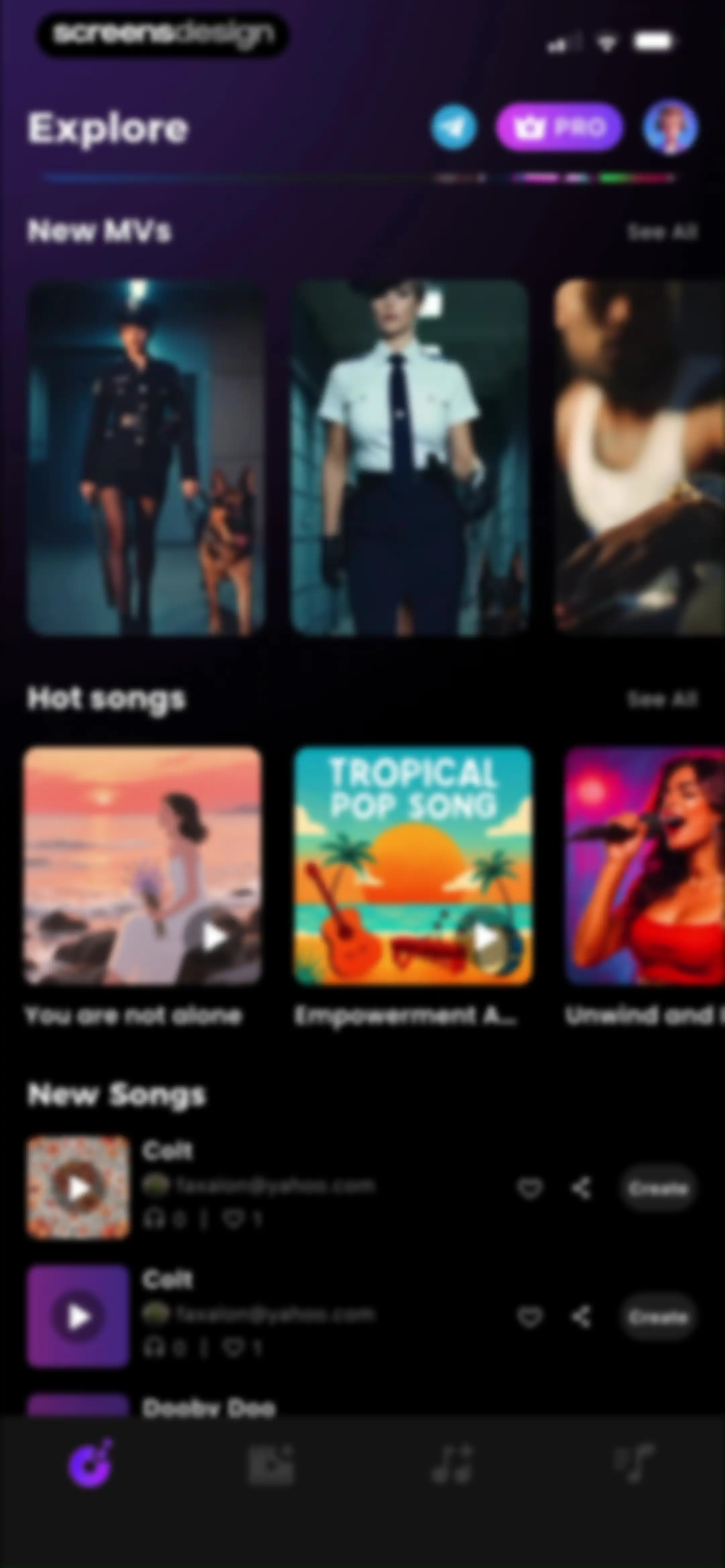This screenshot has width=725, height=1568.
Task: See all New MVs
Action: (662, 232)
